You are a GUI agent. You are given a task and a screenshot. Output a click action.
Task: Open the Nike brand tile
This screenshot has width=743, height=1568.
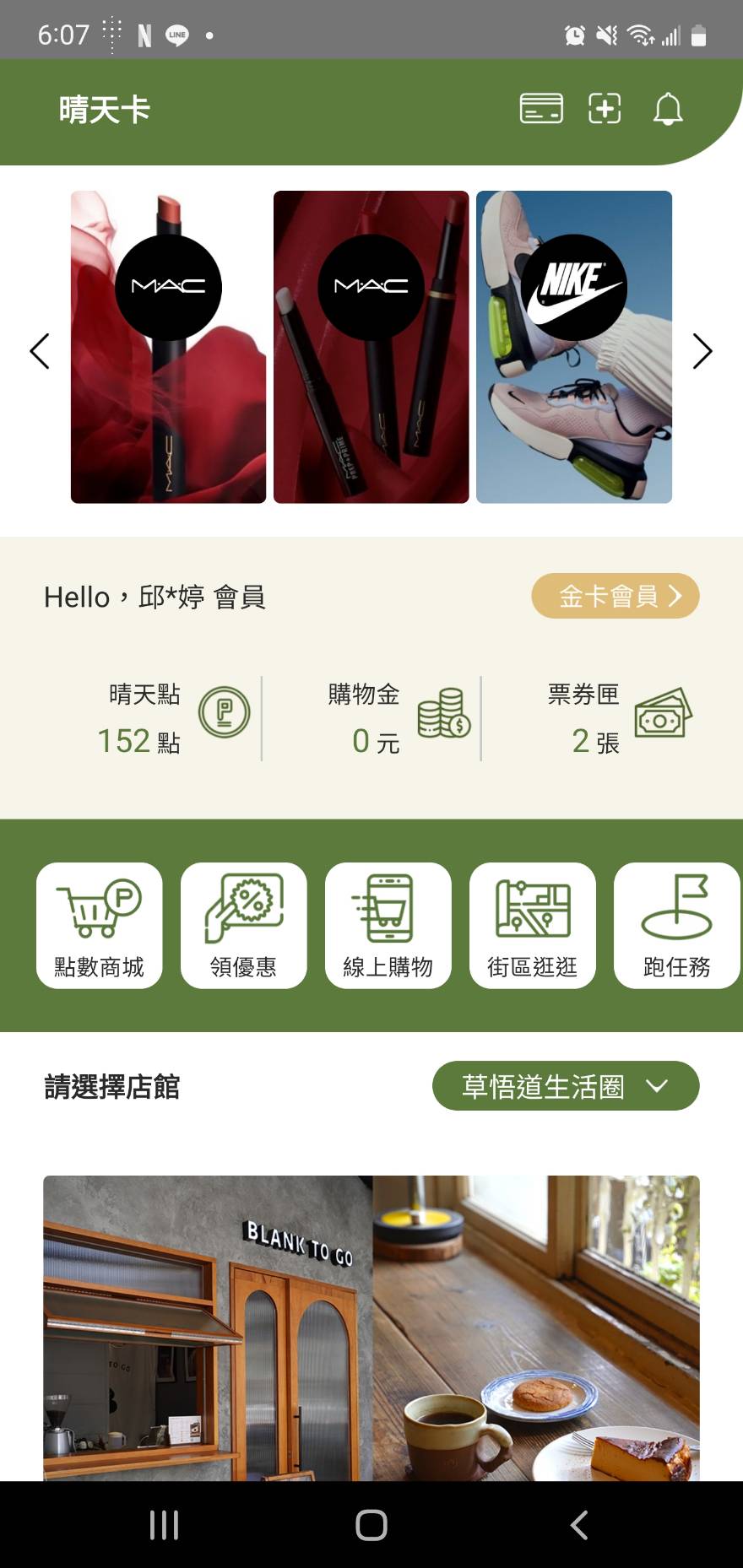(574, 347)
